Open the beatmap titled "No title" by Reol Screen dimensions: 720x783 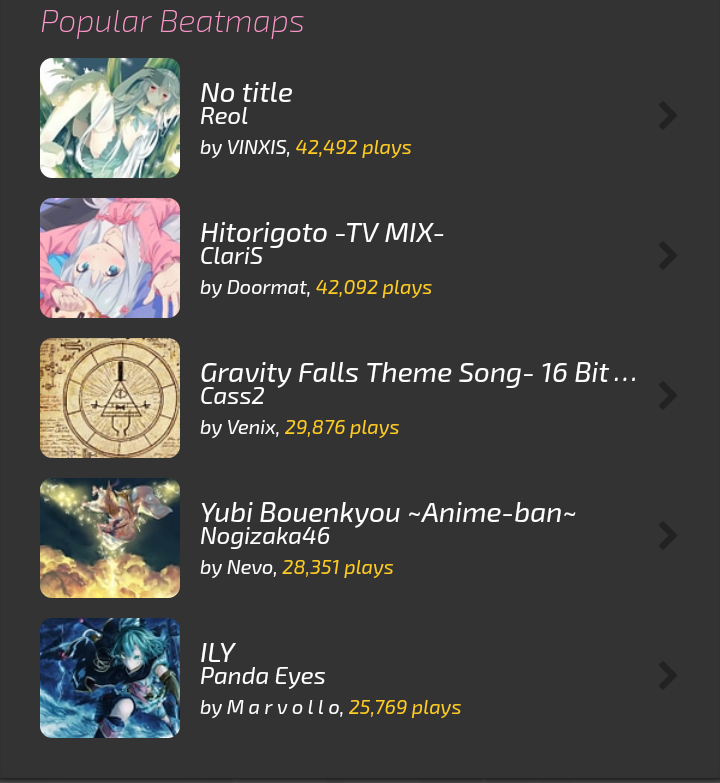point(246,92)
